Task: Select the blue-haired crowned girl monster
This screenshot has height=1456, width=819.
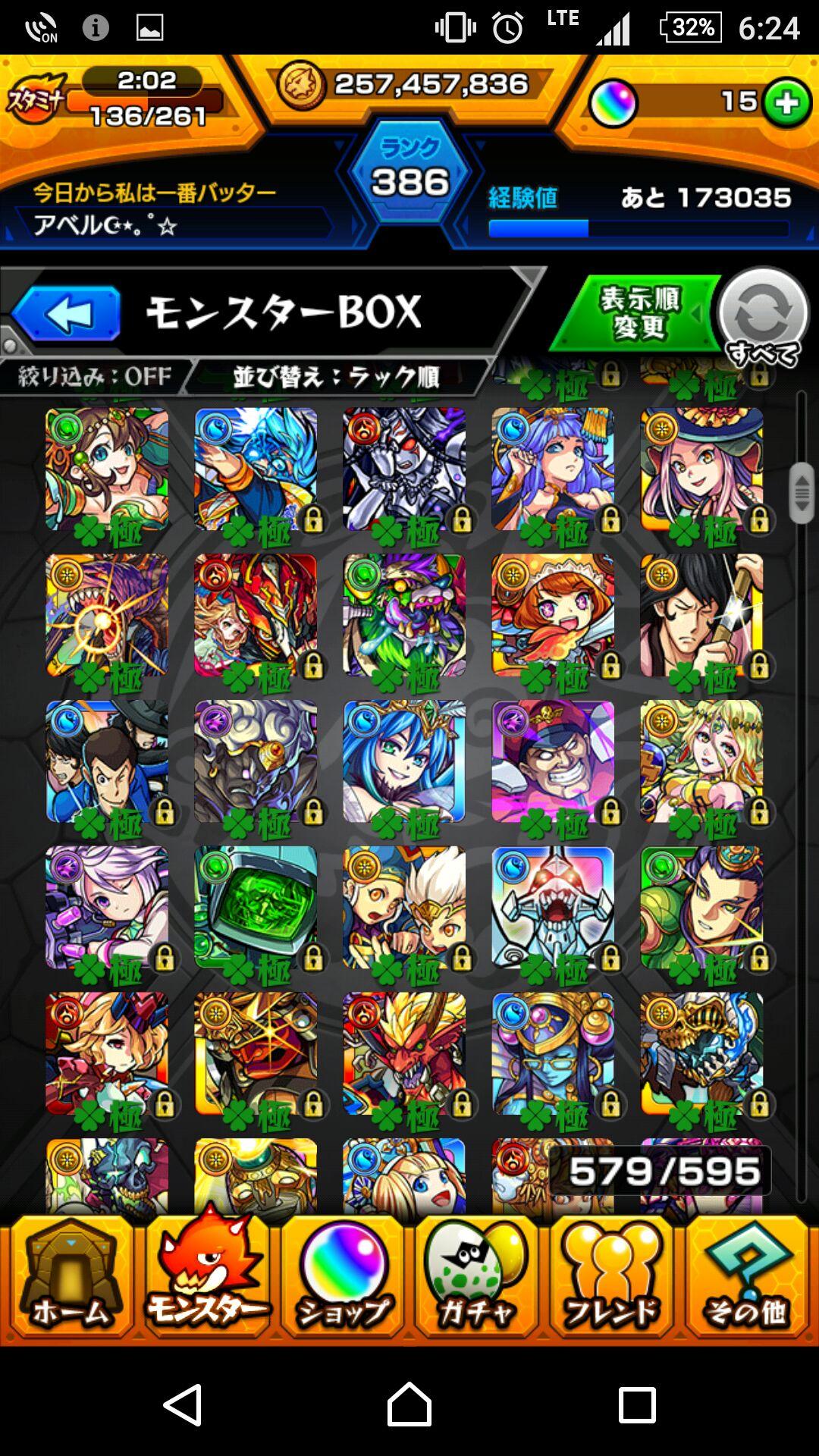Action: click(404, 761)
